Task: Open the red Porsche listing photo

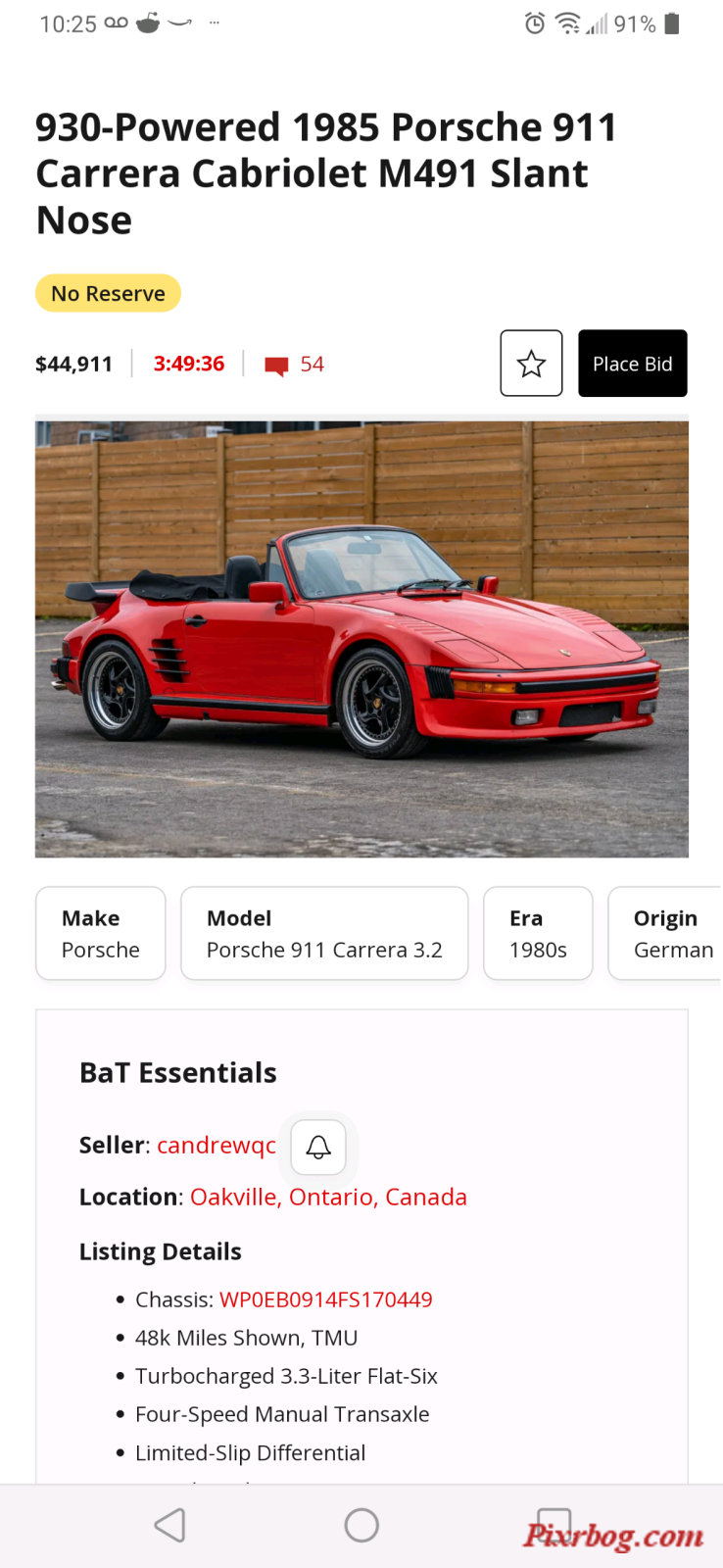Action: (361, 639)
